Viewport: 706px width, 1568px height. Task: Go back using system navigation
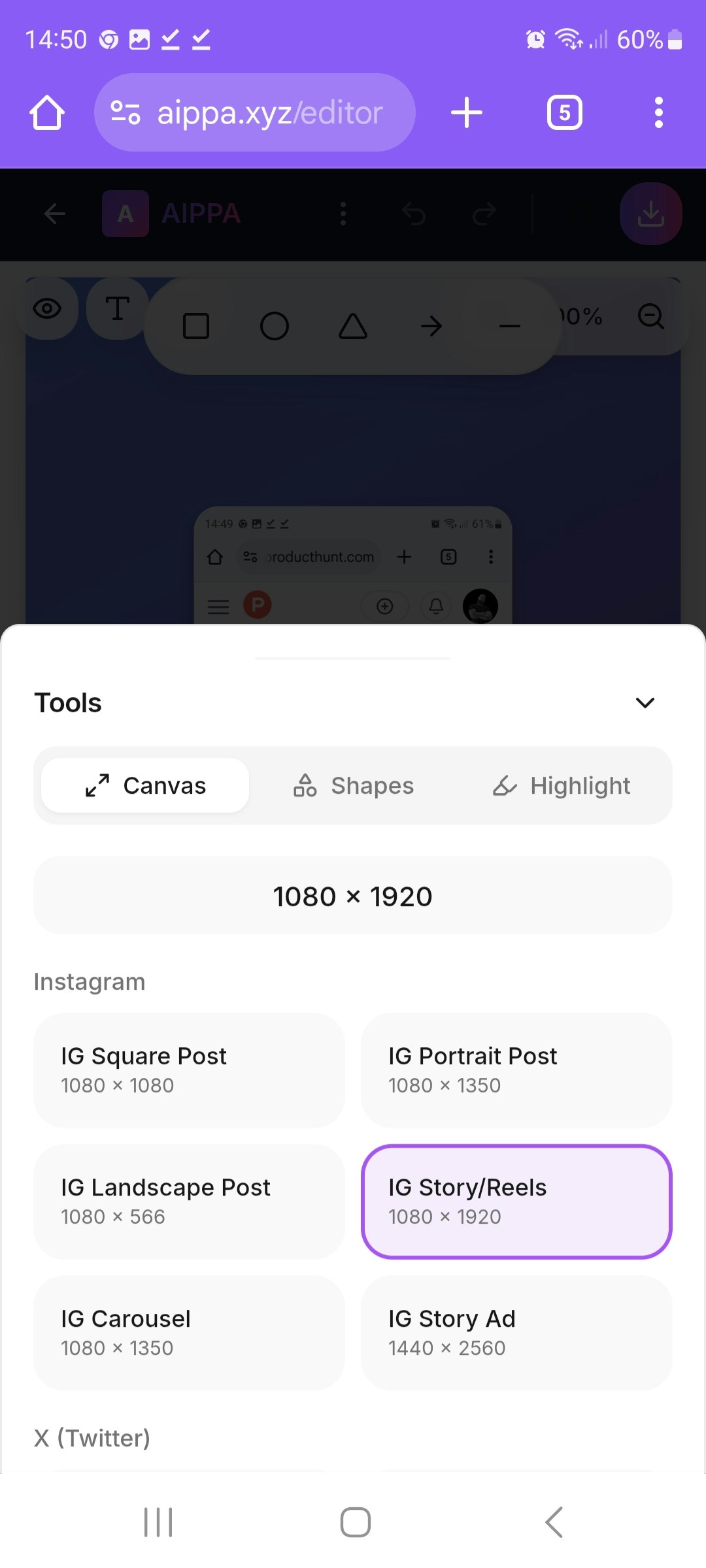(x=554, y=1522)
